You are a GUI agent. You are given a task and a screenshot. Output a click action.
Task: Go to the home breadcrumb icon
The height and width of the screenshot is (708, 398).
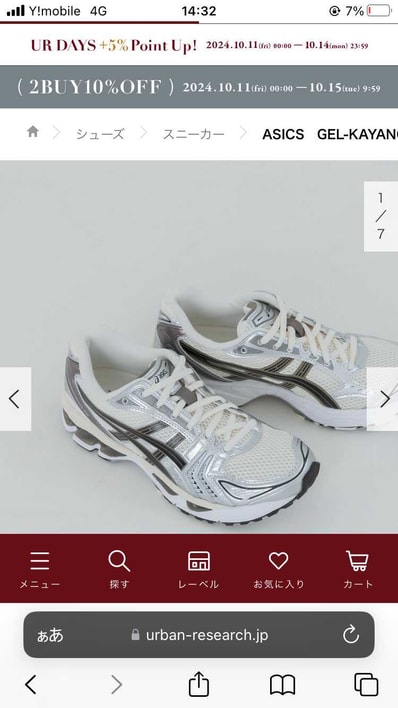point(33,132)
